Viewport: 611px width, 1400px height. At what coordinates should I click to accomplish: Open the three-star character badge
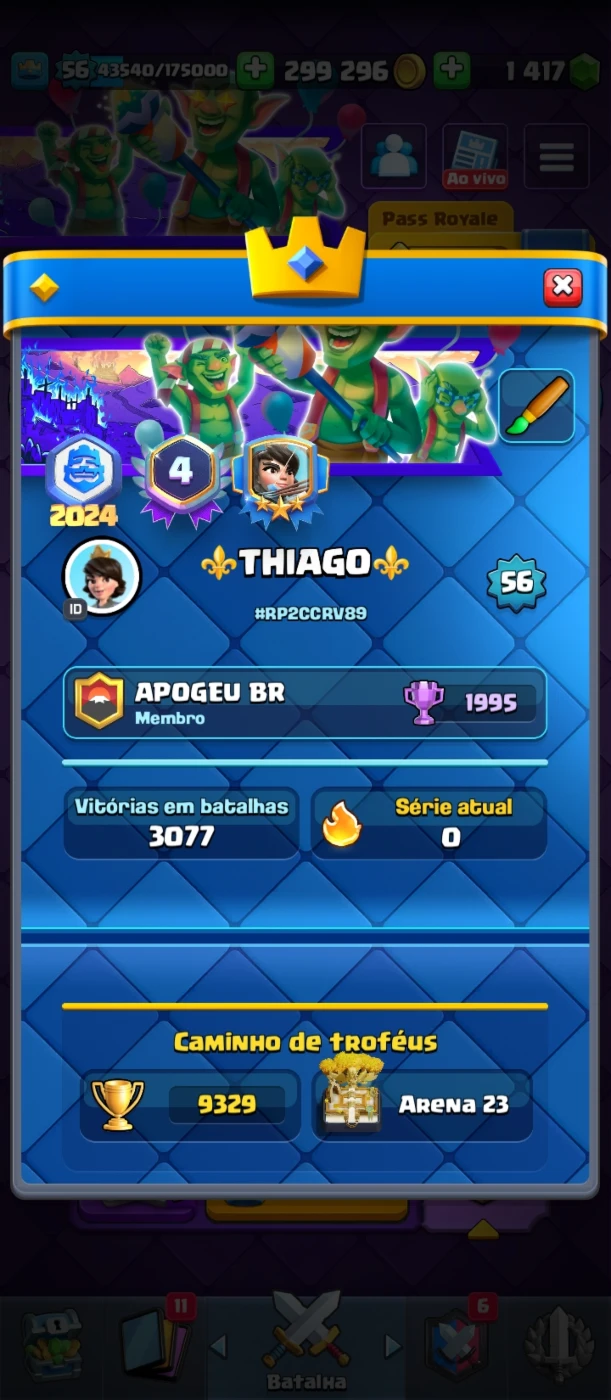point(279,480)
